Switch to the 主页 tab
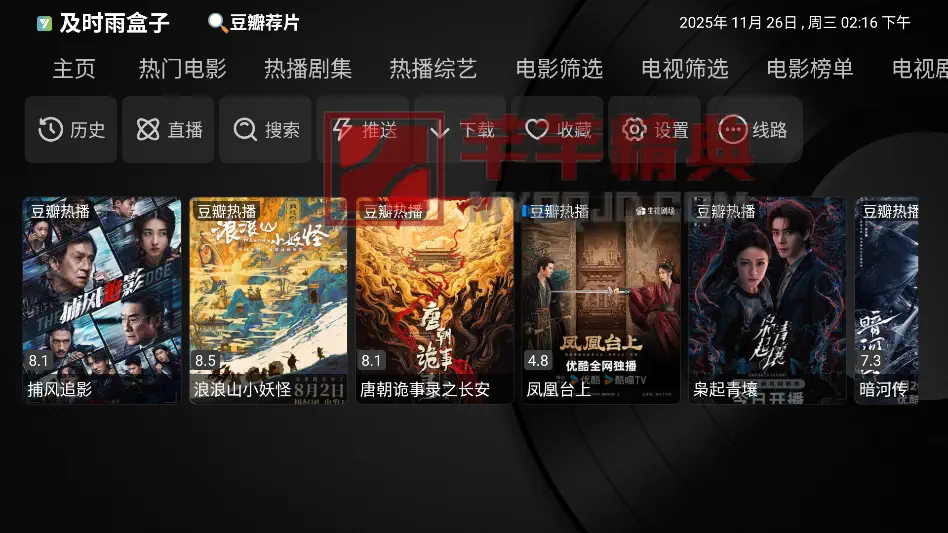The image size is (948, 533). 74,69
